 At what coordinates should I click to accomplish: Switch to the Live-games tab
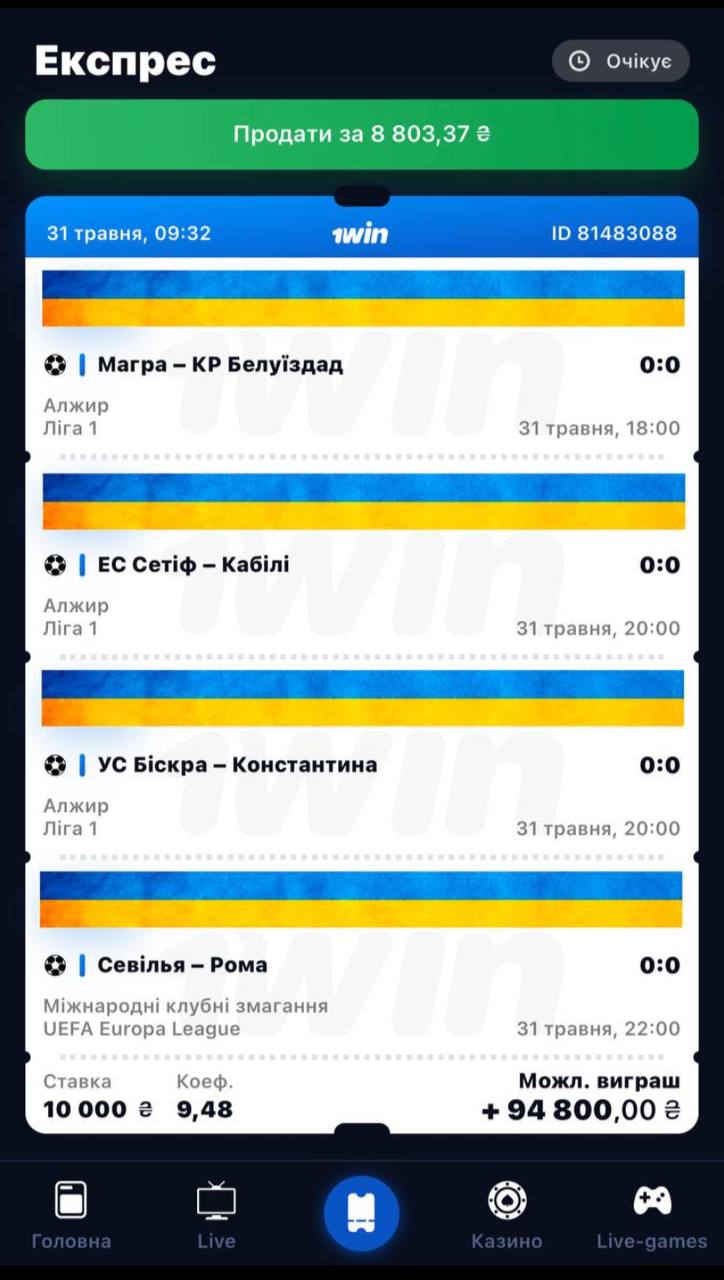(x=651, y=1214)
